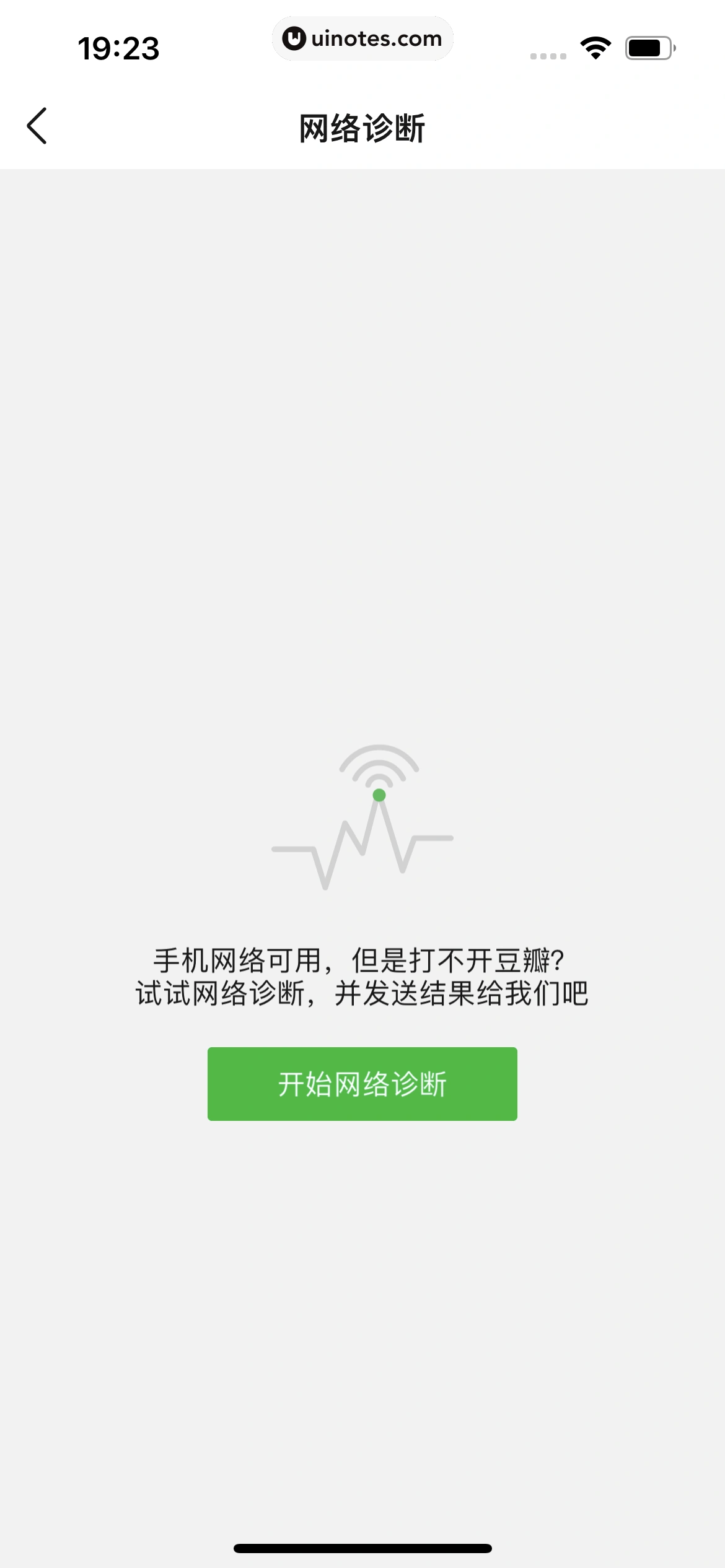
Task: Tap the empty gray background area
Action: tap(362, 433)
